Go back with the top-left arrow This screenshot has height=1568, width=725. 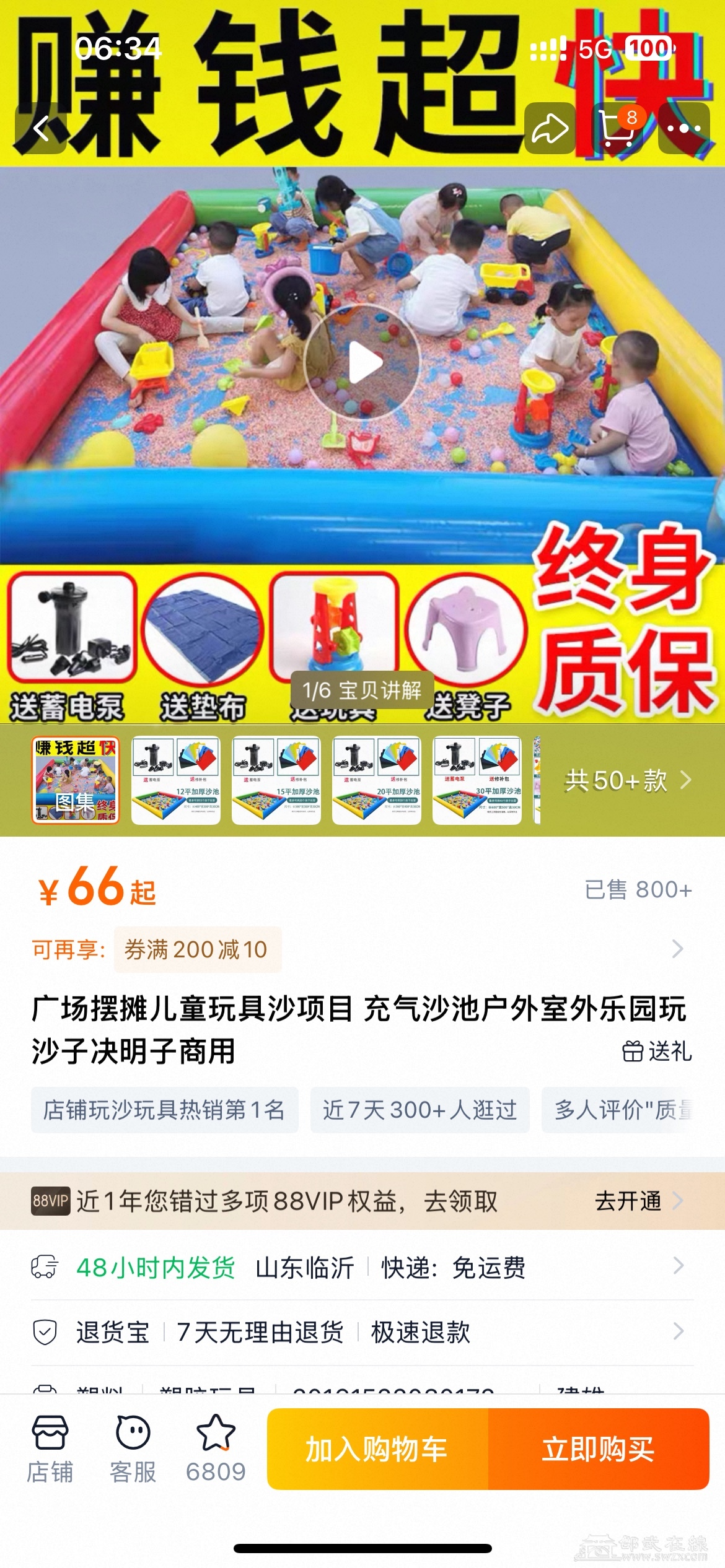[x=41, y=129]
